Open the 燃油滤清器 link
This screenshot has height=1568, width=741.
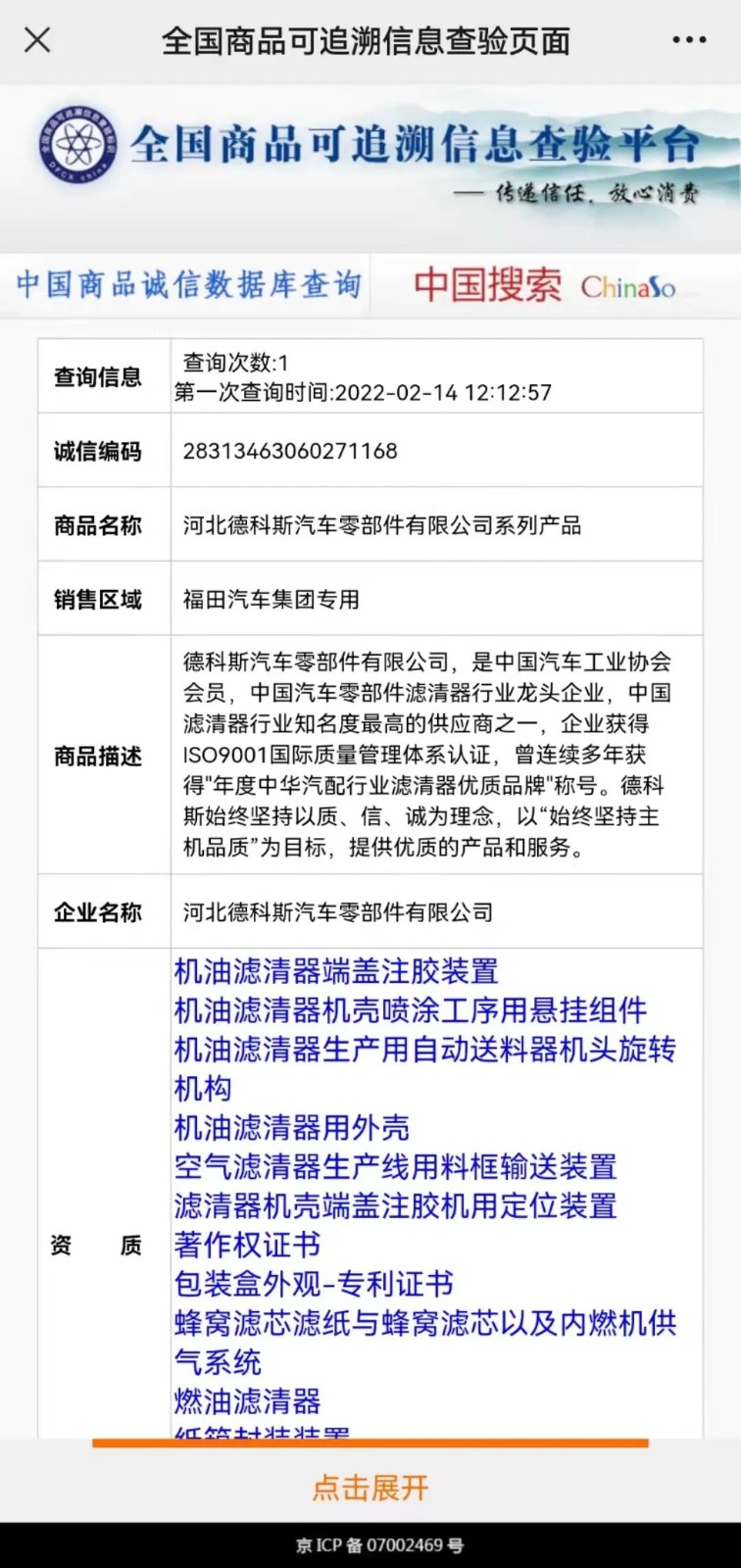(247, 1401)
